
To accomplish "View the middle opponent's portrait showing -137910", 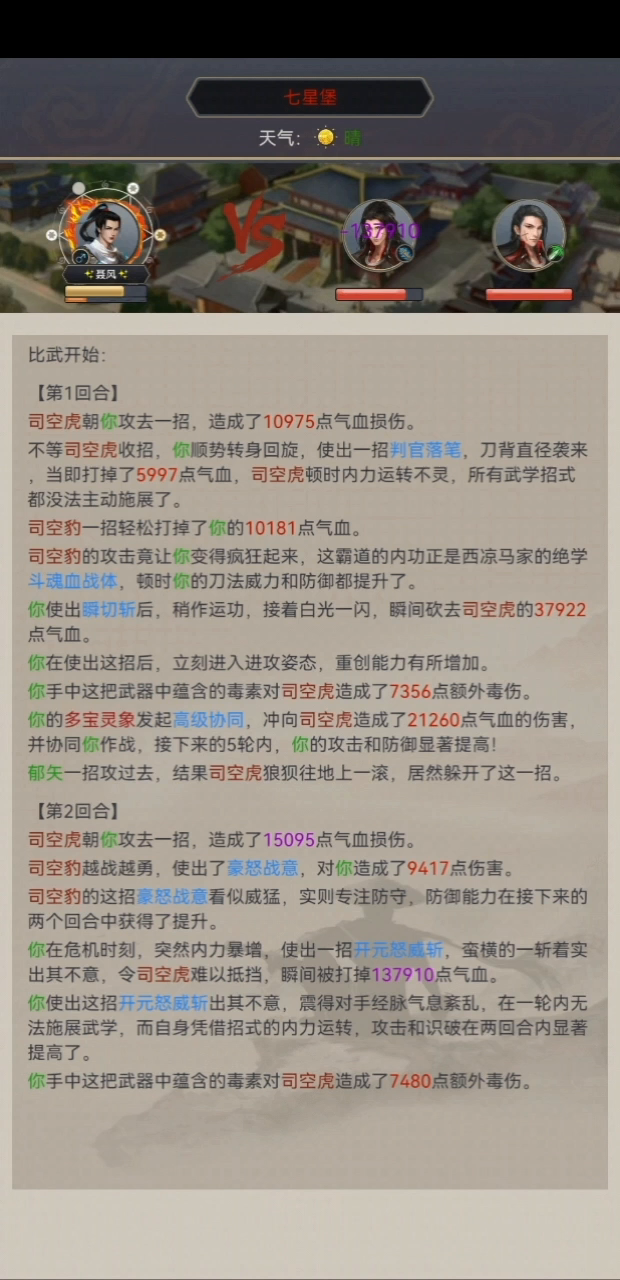I will click(379, 234).
